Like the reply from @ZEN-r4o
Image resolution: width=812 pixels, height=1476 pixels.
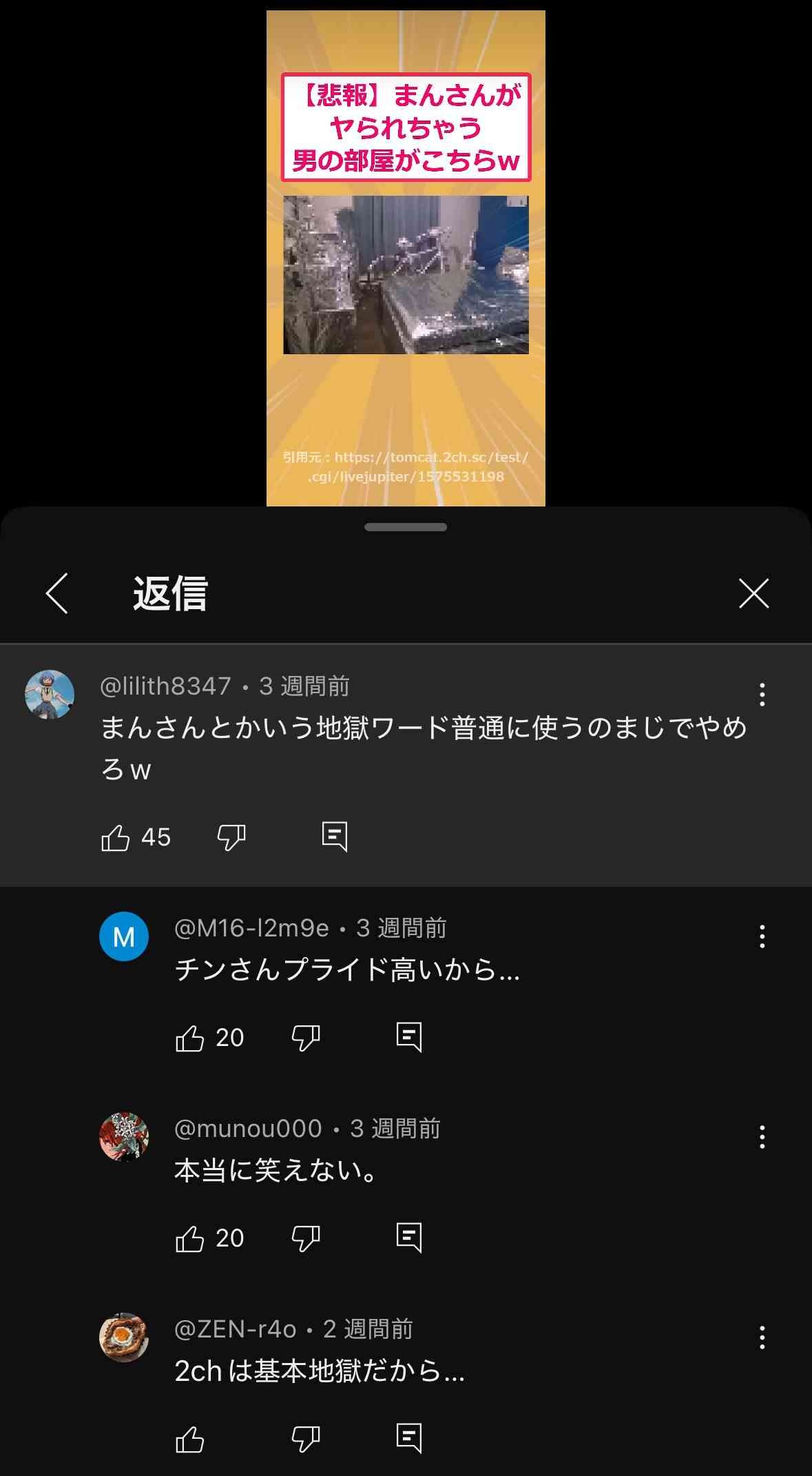click(x=190, y=1439)
